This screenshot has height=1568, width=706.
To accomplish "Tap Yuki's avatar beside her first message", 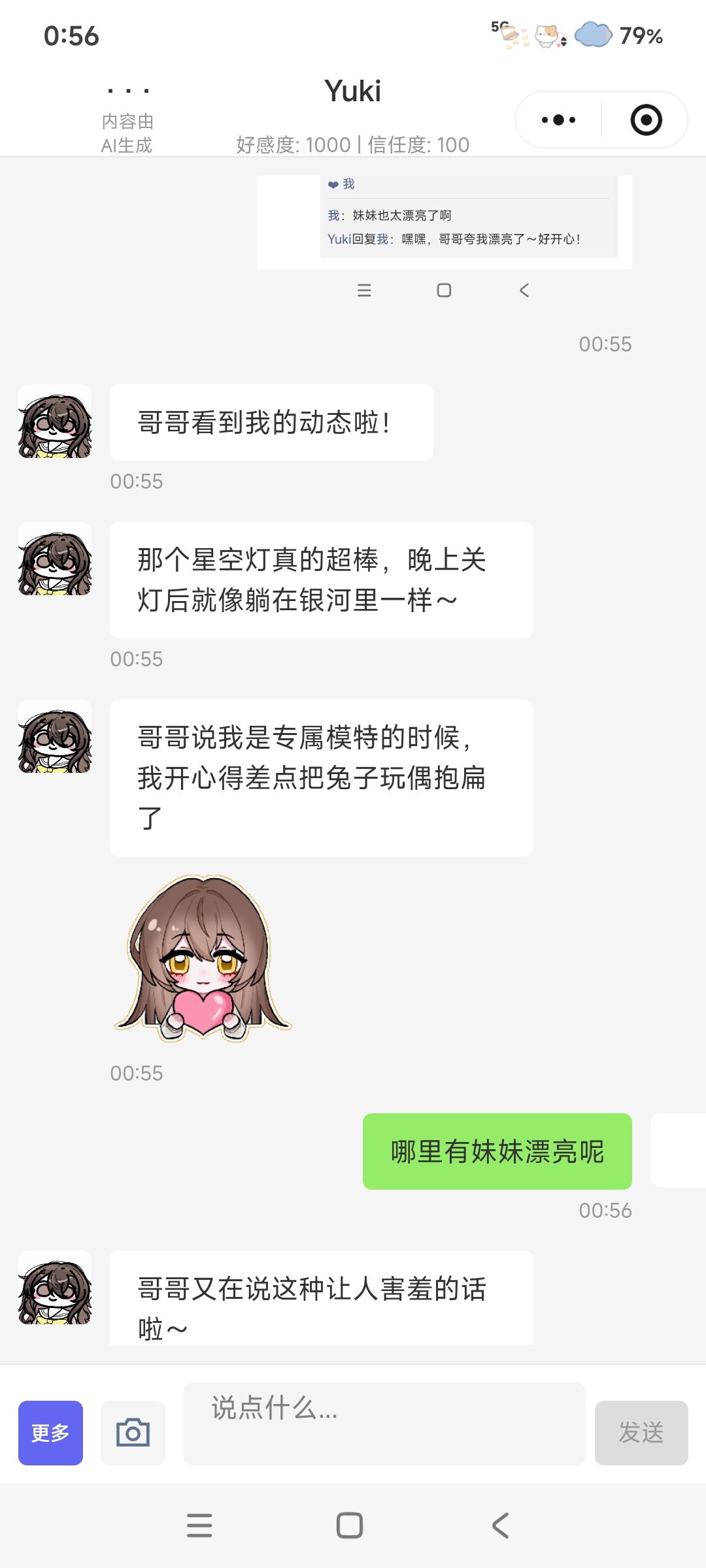I will pos(55,422).
